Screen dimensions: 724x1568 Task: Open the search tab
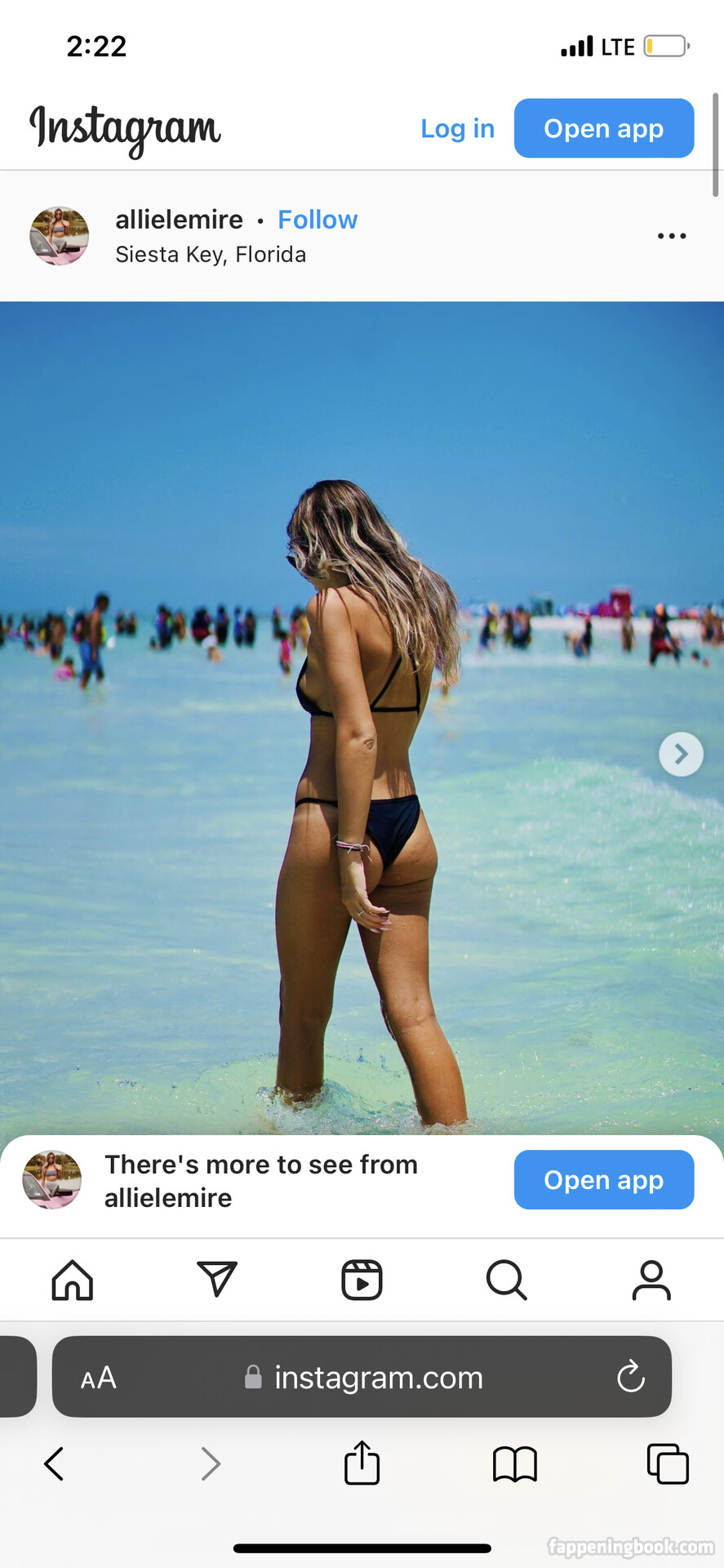tap(507, 1280)
